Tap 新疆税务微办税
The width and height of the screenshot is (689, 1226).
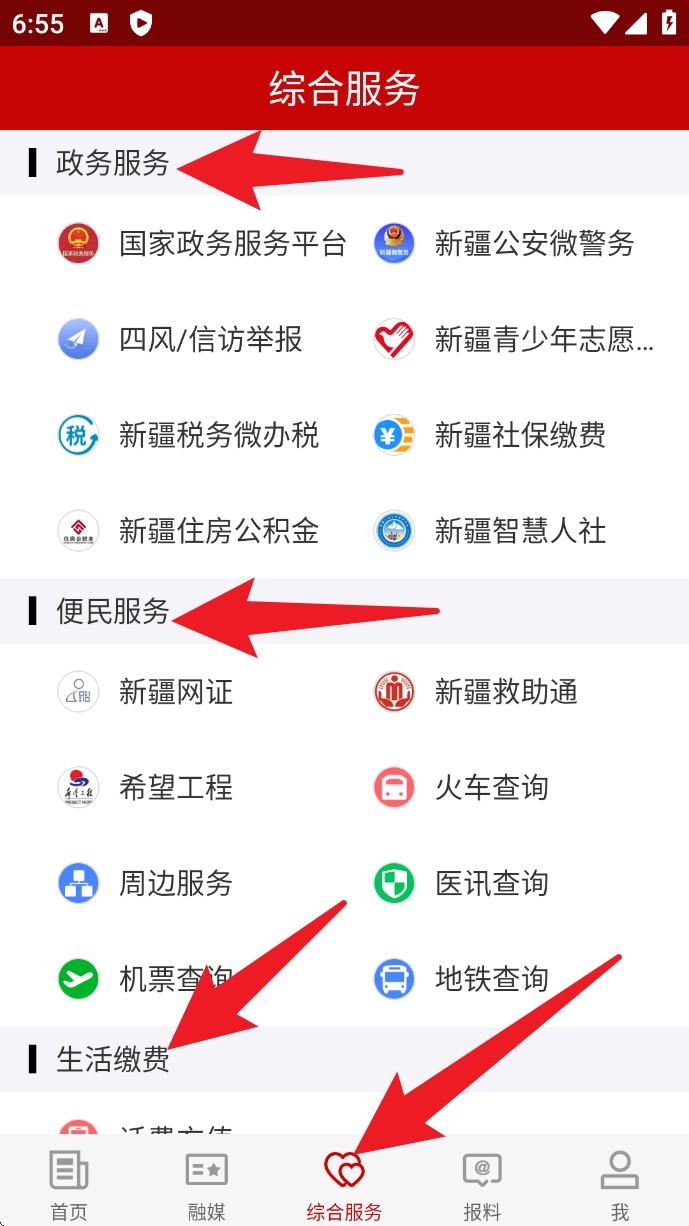[188, 435]
